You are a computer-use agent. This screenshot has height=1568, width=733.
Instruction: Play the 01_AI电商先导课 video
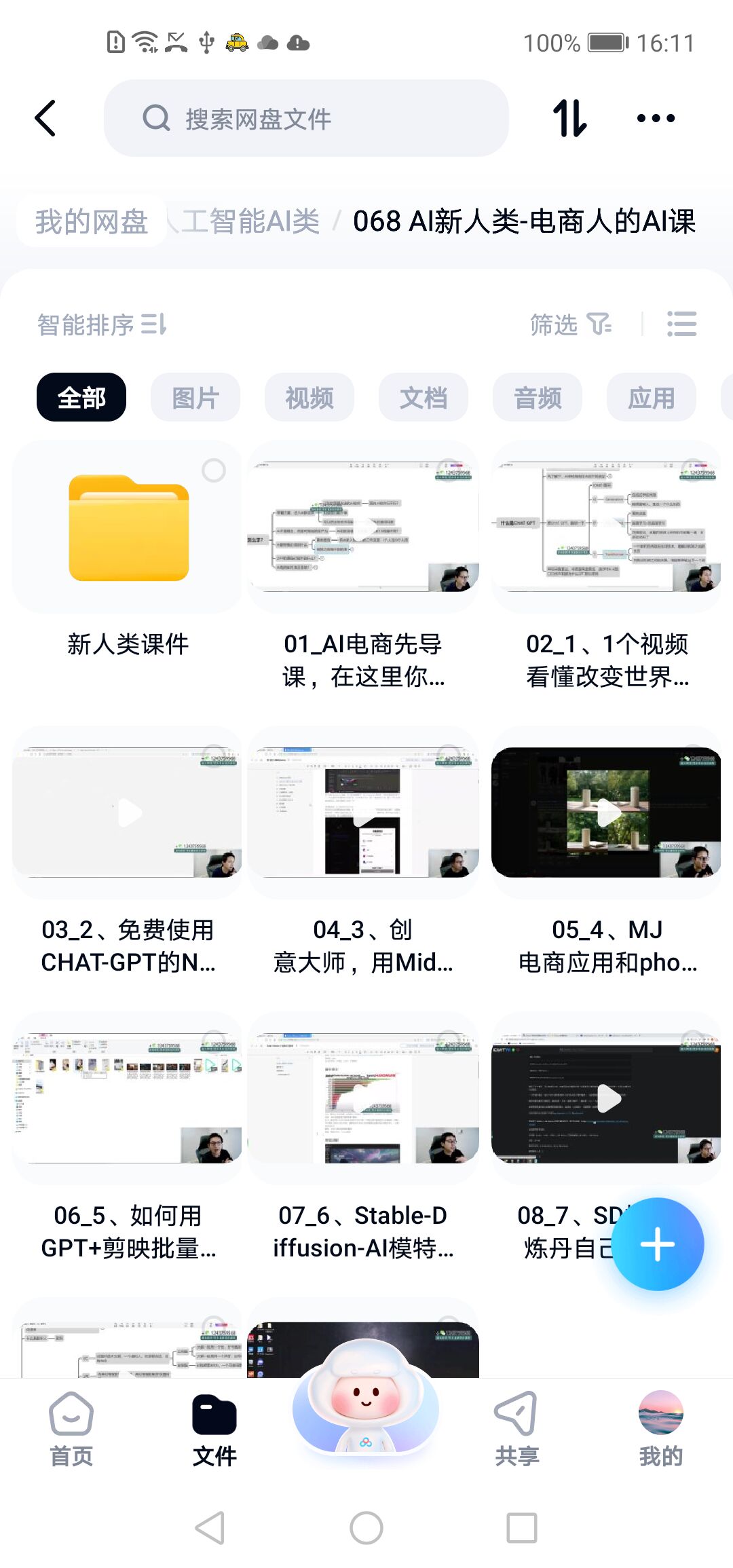tap(364, 529)
